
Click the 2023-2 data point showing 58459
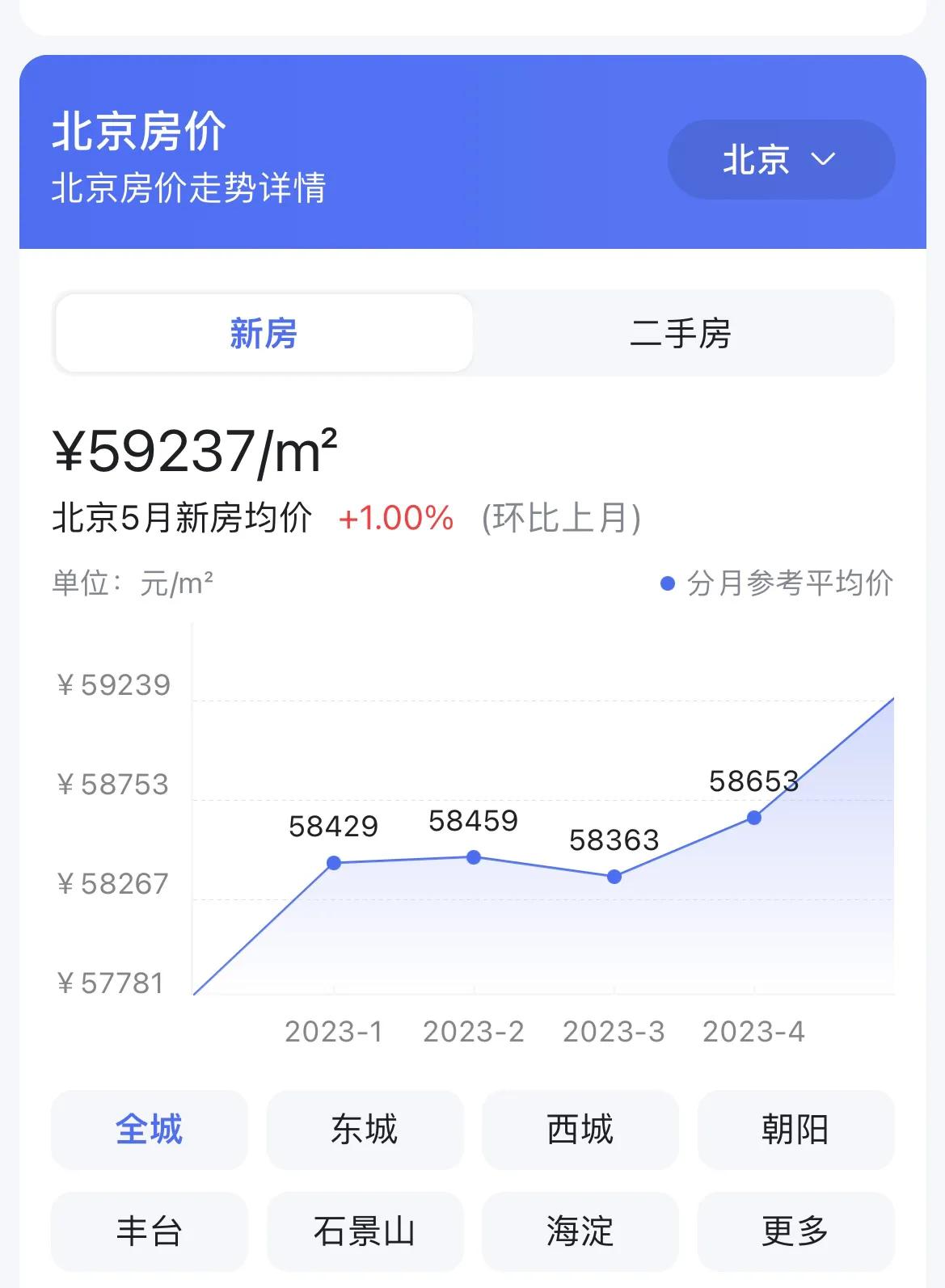pyautogui.click(x=473, y=857)
